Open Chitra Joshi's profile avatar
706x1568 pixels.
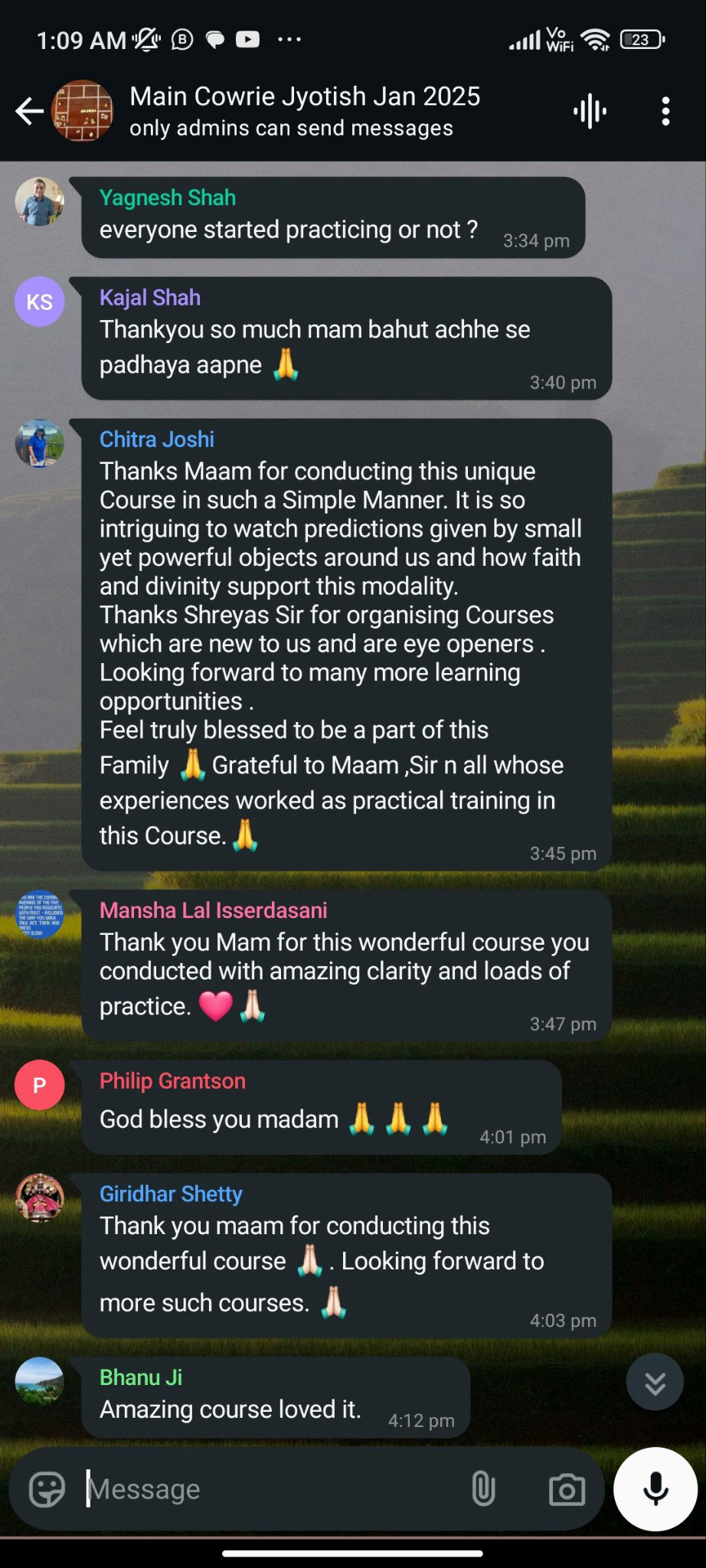pyautogui.click(x=39, y=443)
